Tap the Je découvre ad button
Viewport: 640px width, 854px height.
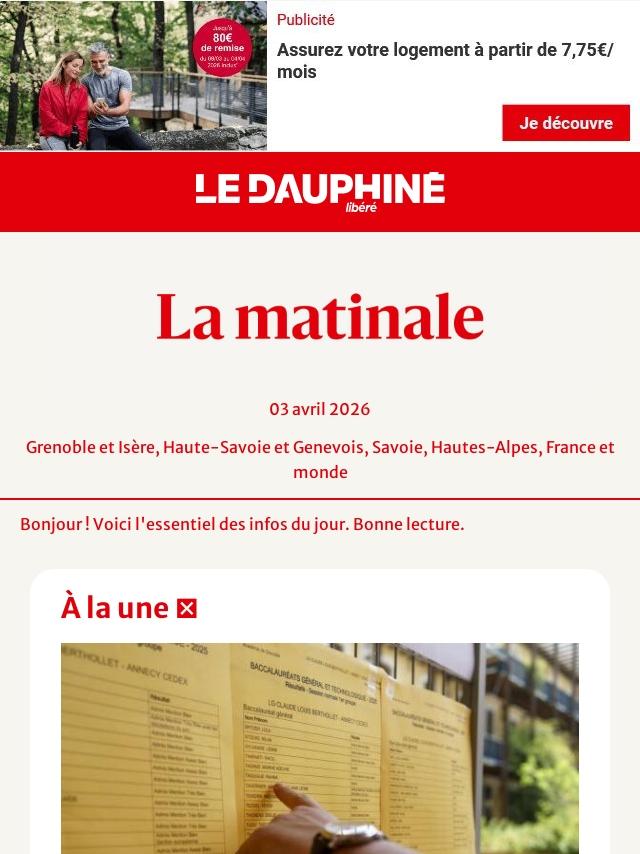pyautogui.click(x=566, y=123)
